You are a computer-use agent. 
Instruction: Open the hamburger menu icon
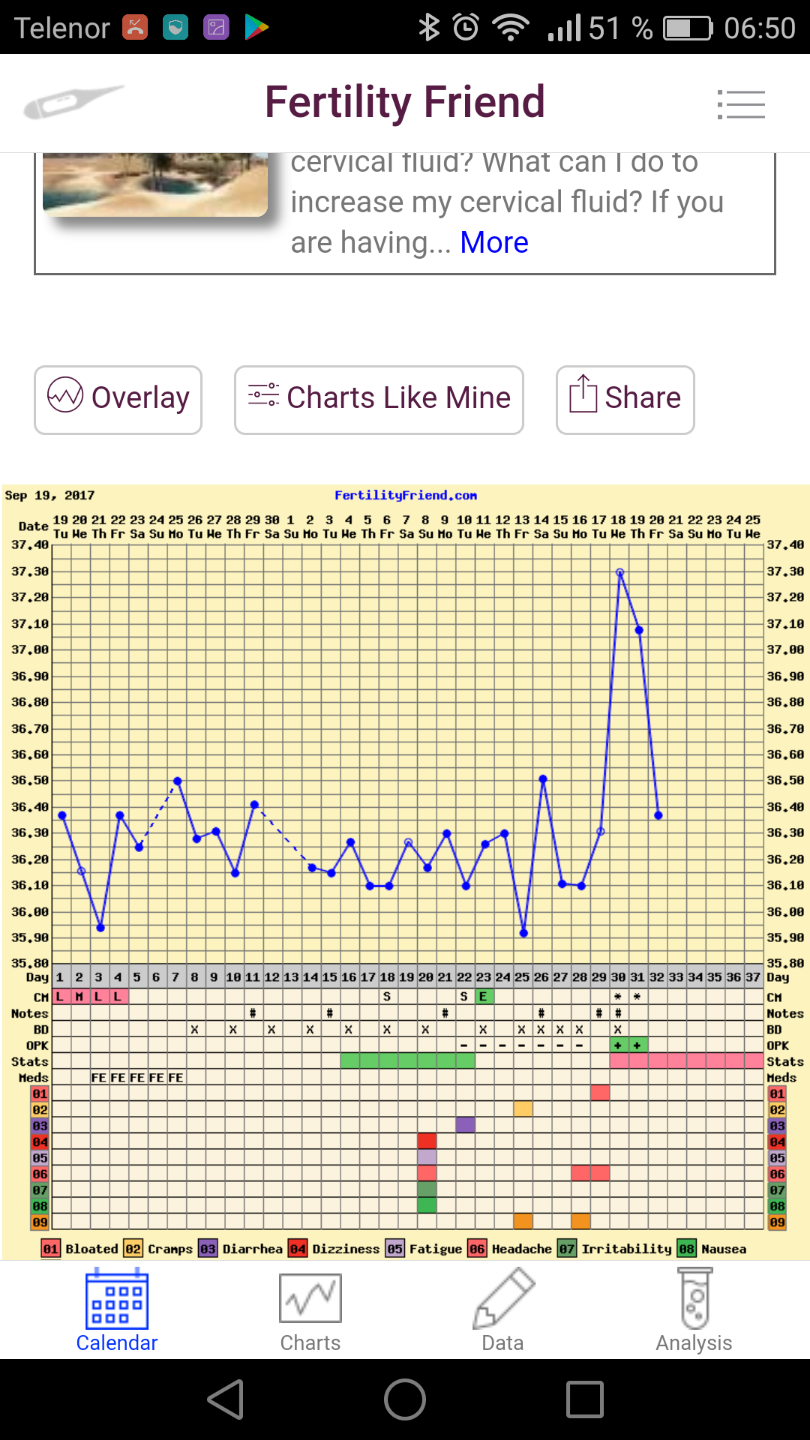pyautogui.click(x=741, y=104)
